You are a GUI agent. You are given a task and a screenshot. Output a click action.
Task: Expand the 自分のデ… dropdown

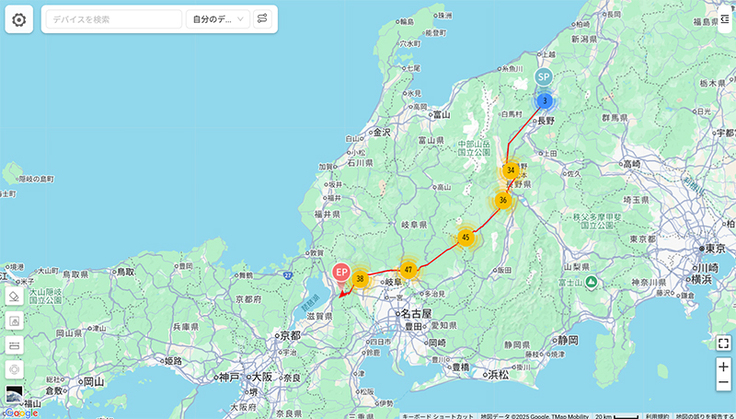click(217, 19)
